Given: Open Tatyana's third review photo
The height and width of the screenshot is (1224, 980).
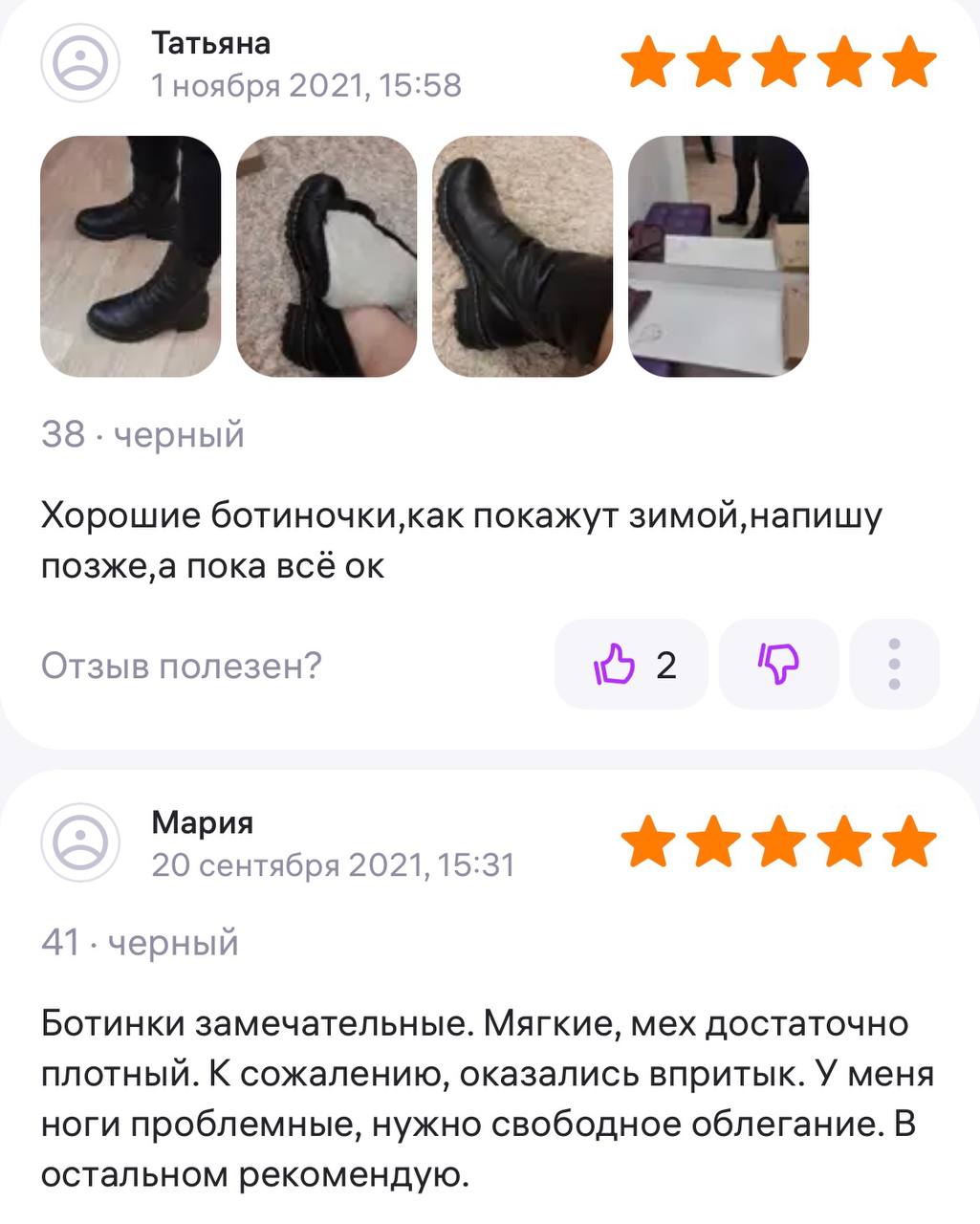Looking at the screenshot, I should [x=523, y=256].
